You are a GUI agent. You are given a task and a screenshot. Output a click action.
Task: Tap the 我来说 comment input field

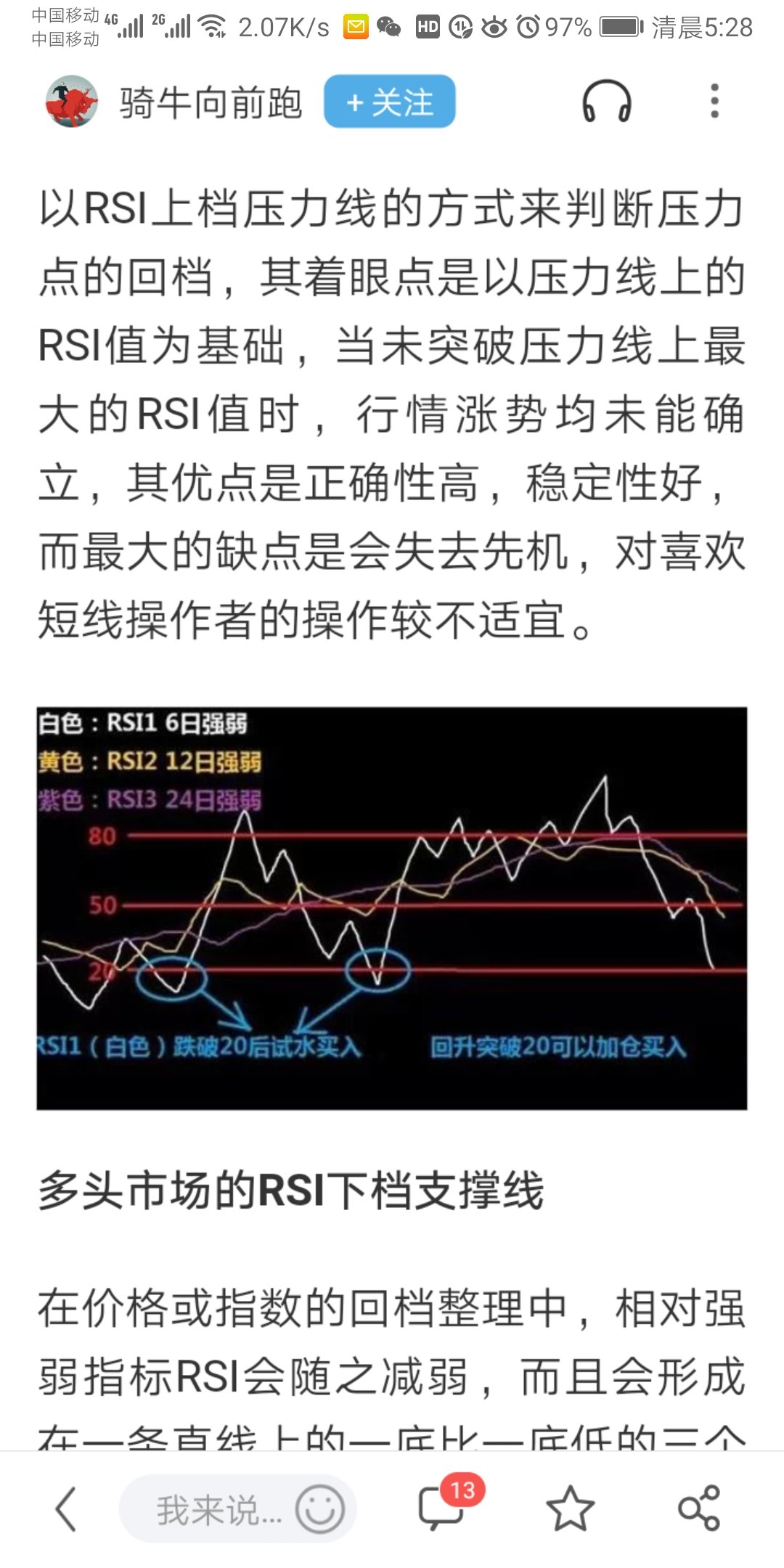(218, 1510)
